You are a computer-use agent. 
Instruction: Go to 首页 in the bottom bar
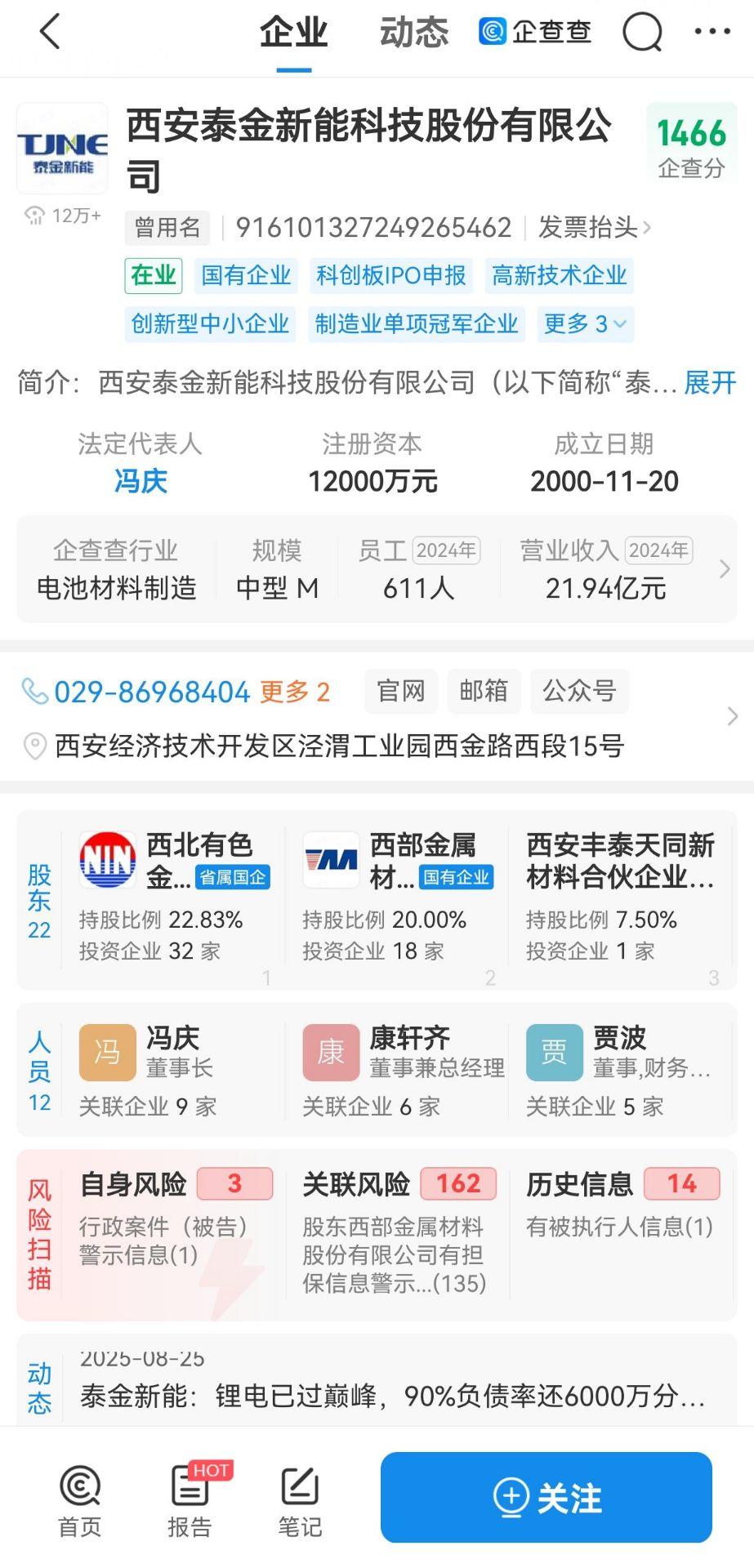pos(79,1501)
